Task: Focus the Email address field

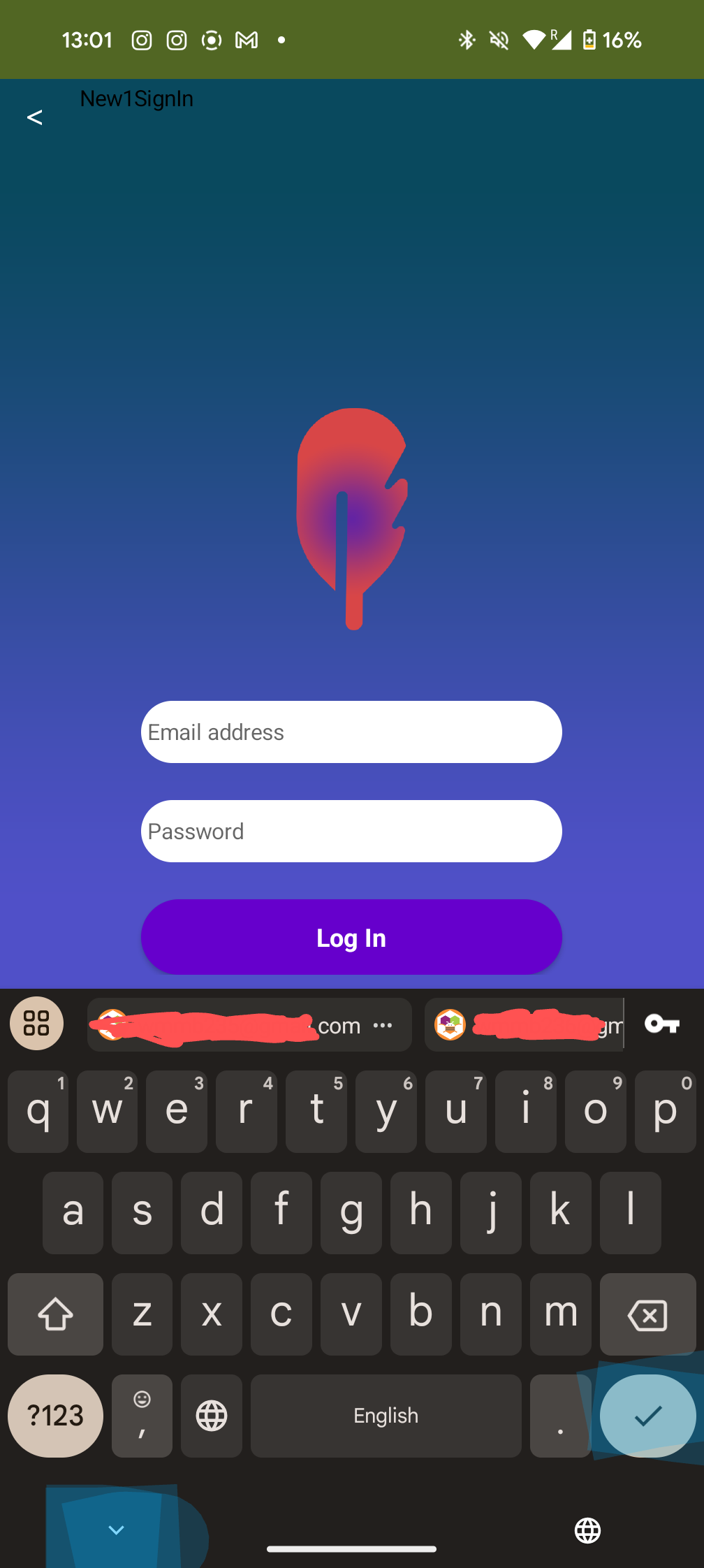Action: [351, 732]
